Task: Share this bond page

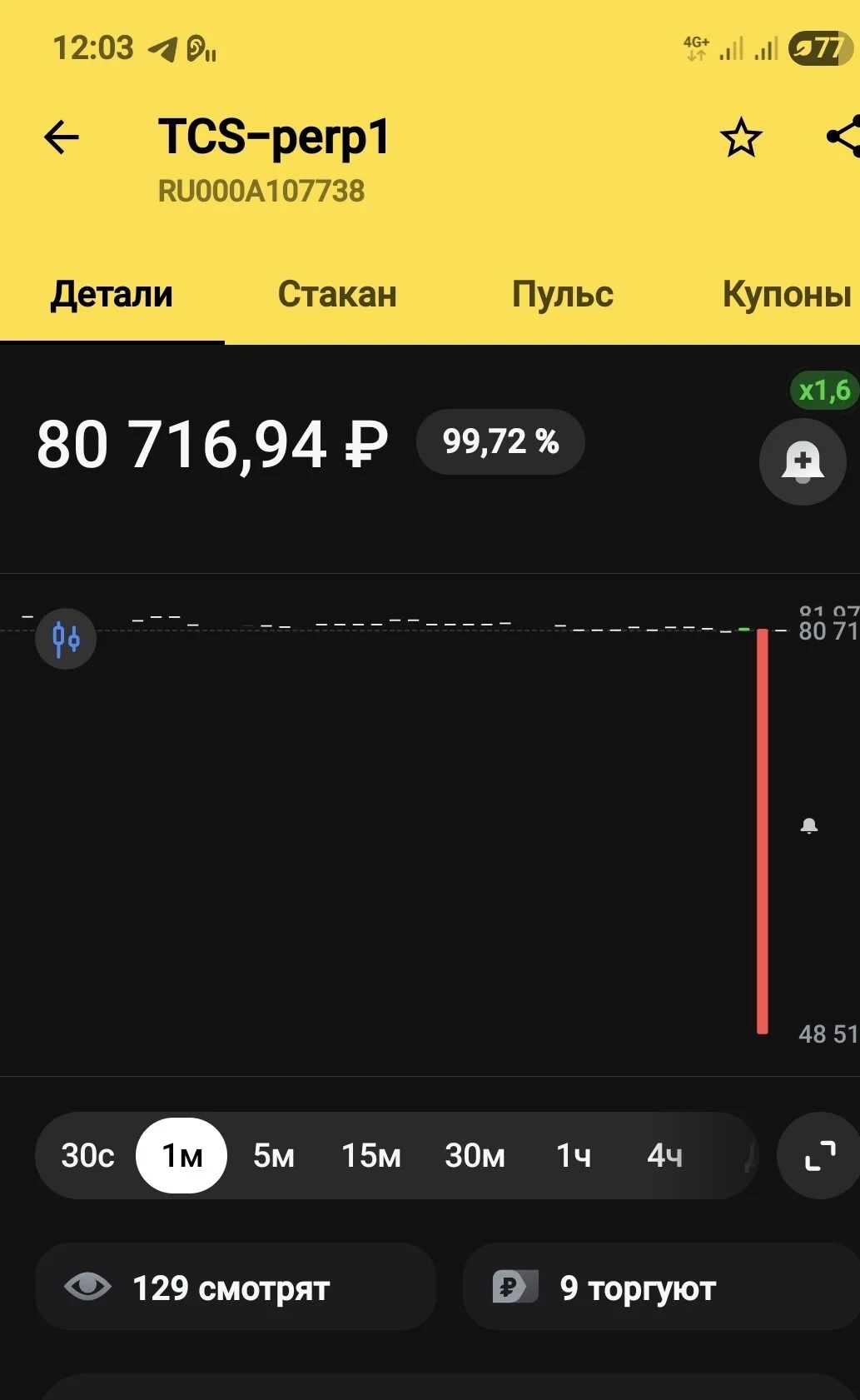Action: click(844, 137)
